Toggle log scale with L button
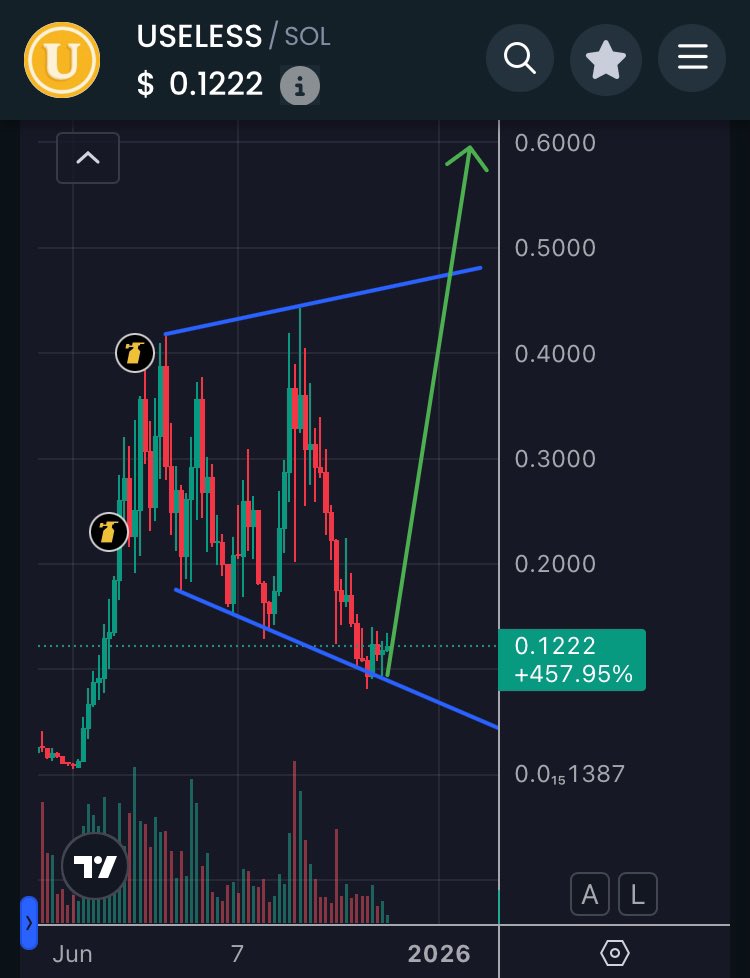The height and width of the screenshot is (978, 750). [638, 894]
